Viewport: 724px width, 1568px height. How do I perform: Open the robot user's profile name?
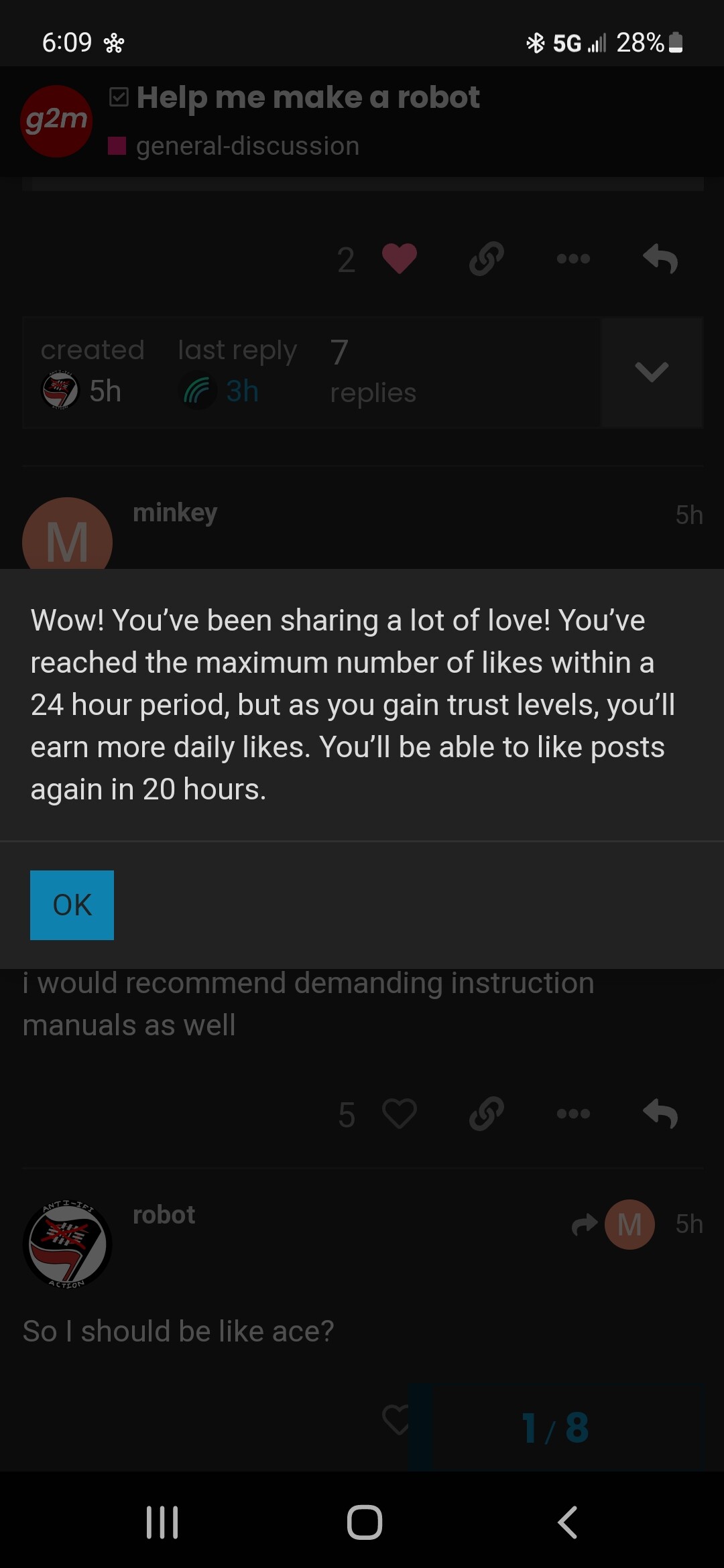(x=164, y=1214)
